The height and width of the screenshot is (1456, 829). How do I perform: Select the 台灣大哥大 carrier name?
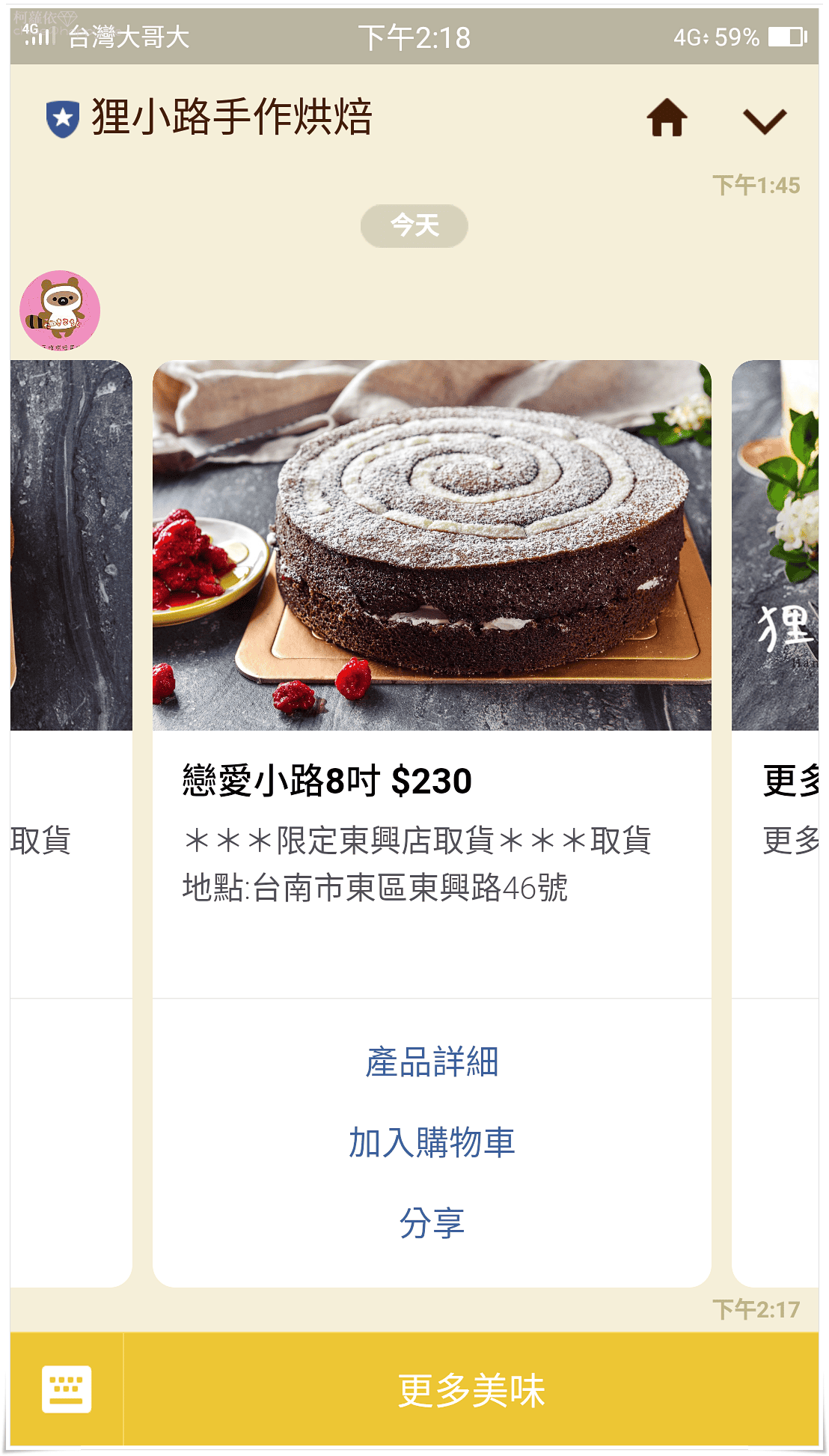129,37
